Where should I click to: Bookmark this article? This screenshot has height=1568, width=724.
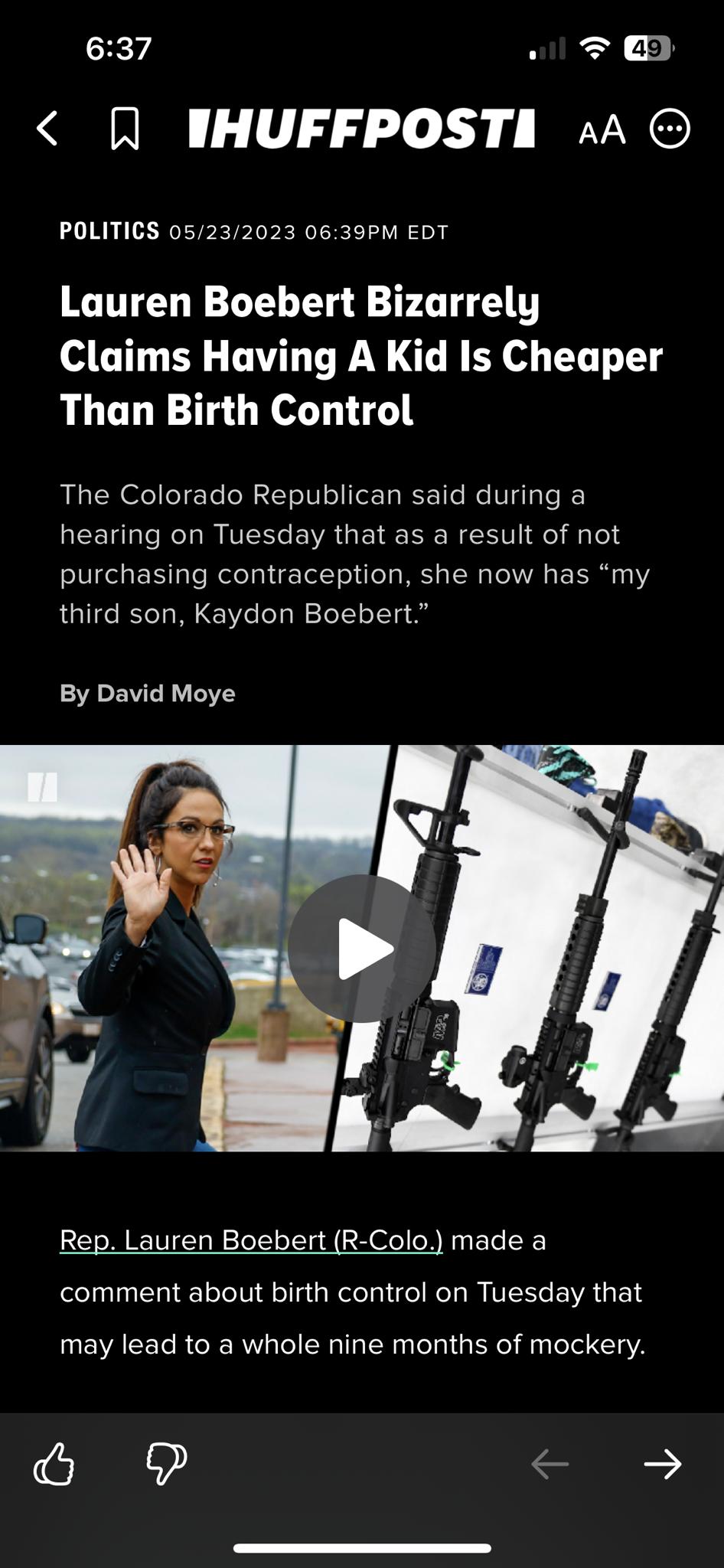[x=125, y=128]
